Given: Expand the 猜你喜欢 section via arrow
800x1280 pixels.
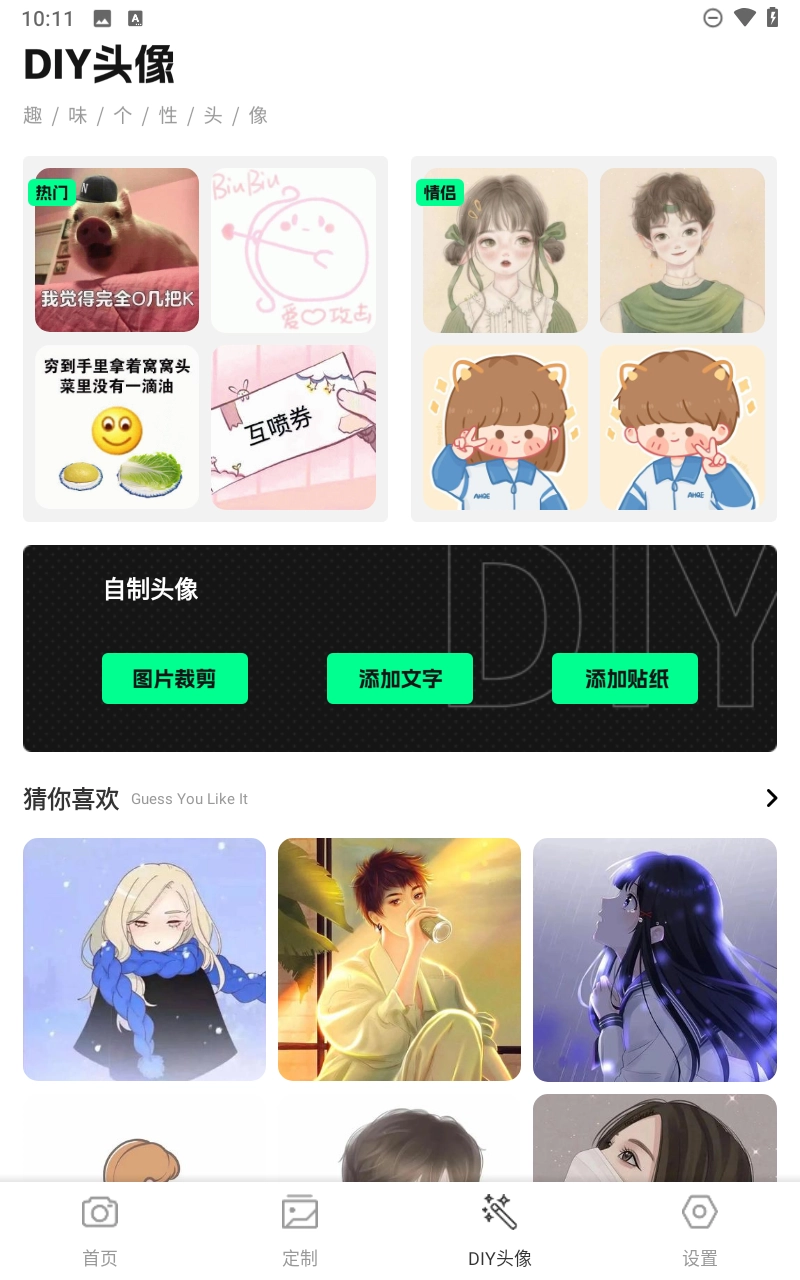Looking at the screenshot, I should coord(770,798).
